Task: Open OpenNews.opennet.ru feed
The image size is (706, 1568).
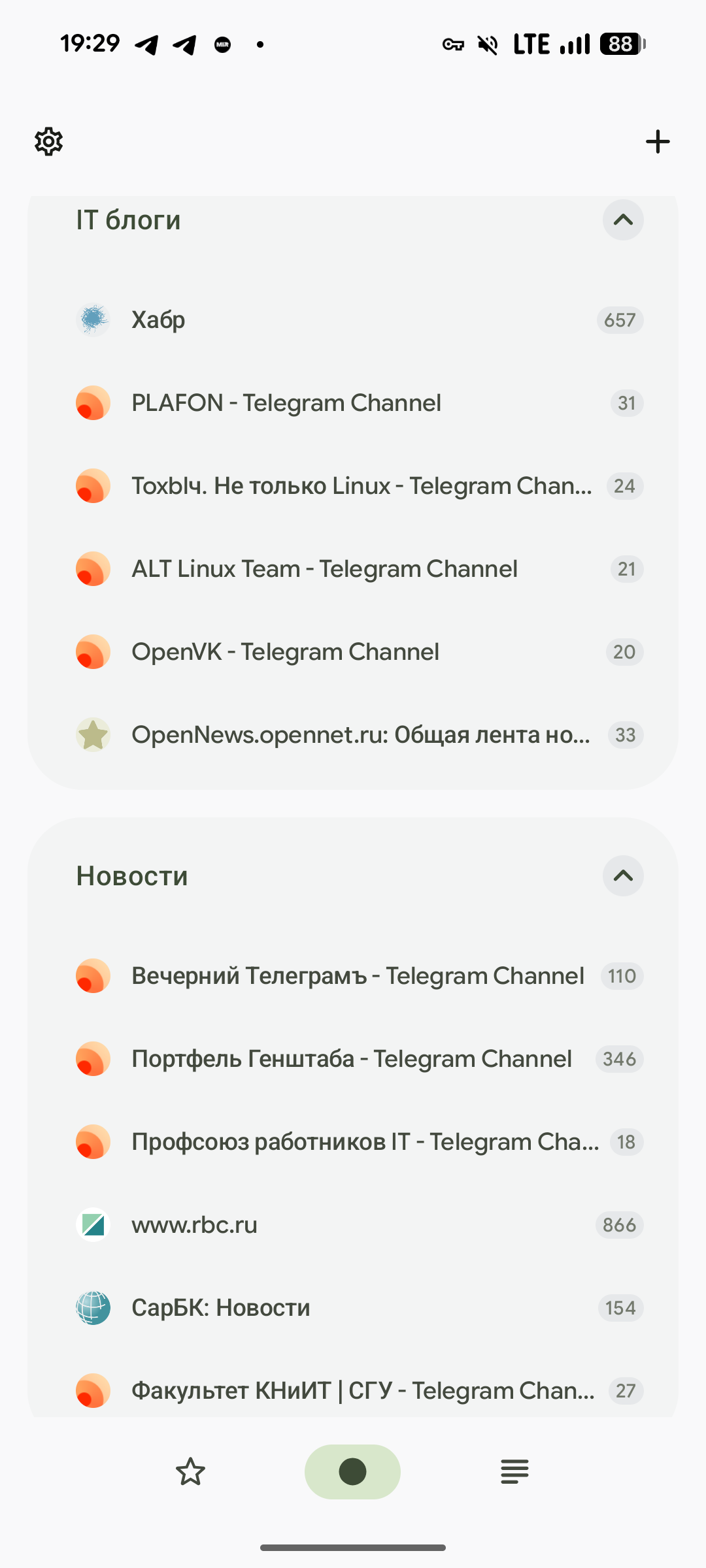Action: 353,735
